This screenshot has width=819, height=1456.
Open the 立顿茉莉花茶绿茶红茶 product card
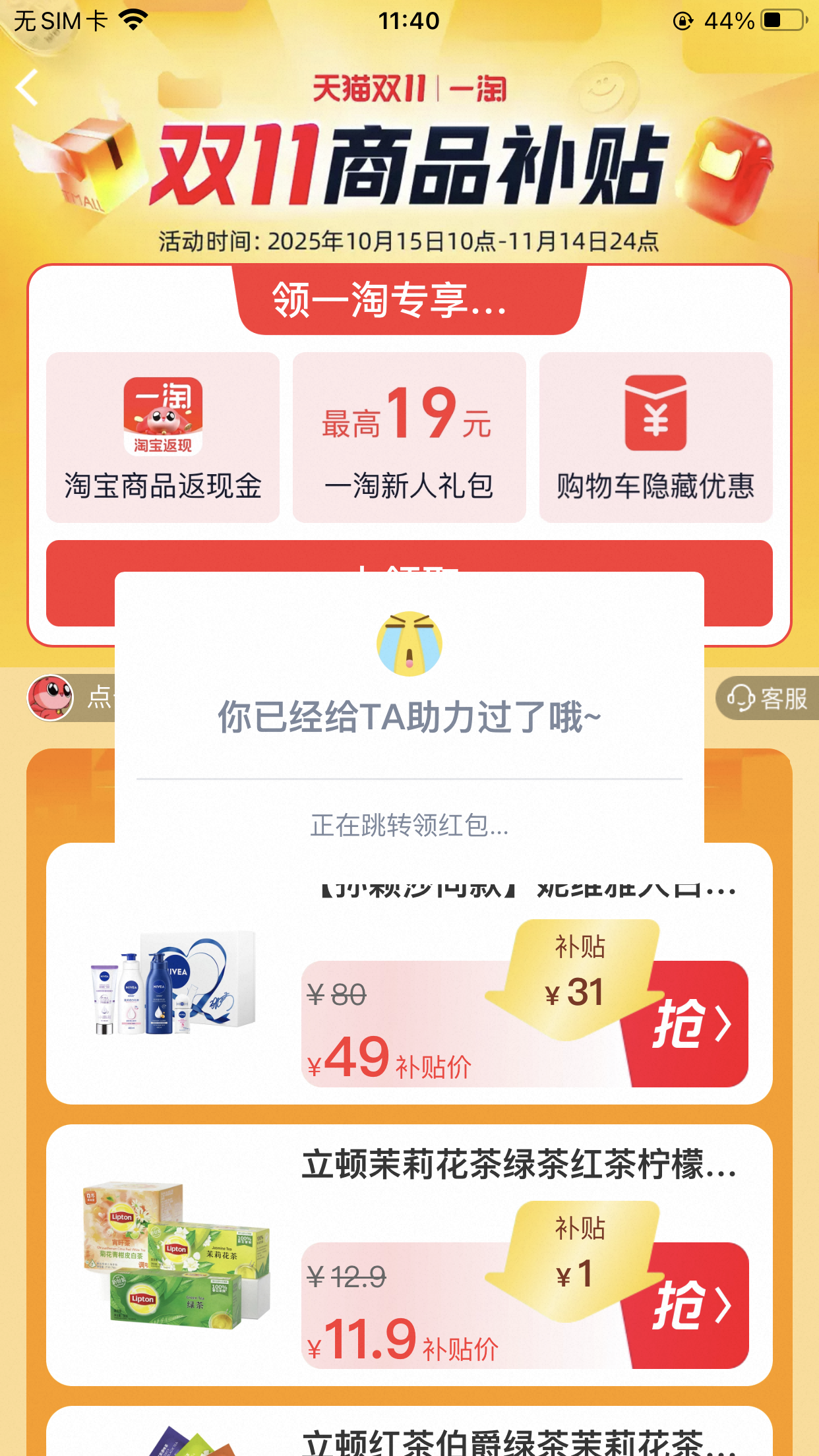pyautogui.click(x=518, y=1165)
